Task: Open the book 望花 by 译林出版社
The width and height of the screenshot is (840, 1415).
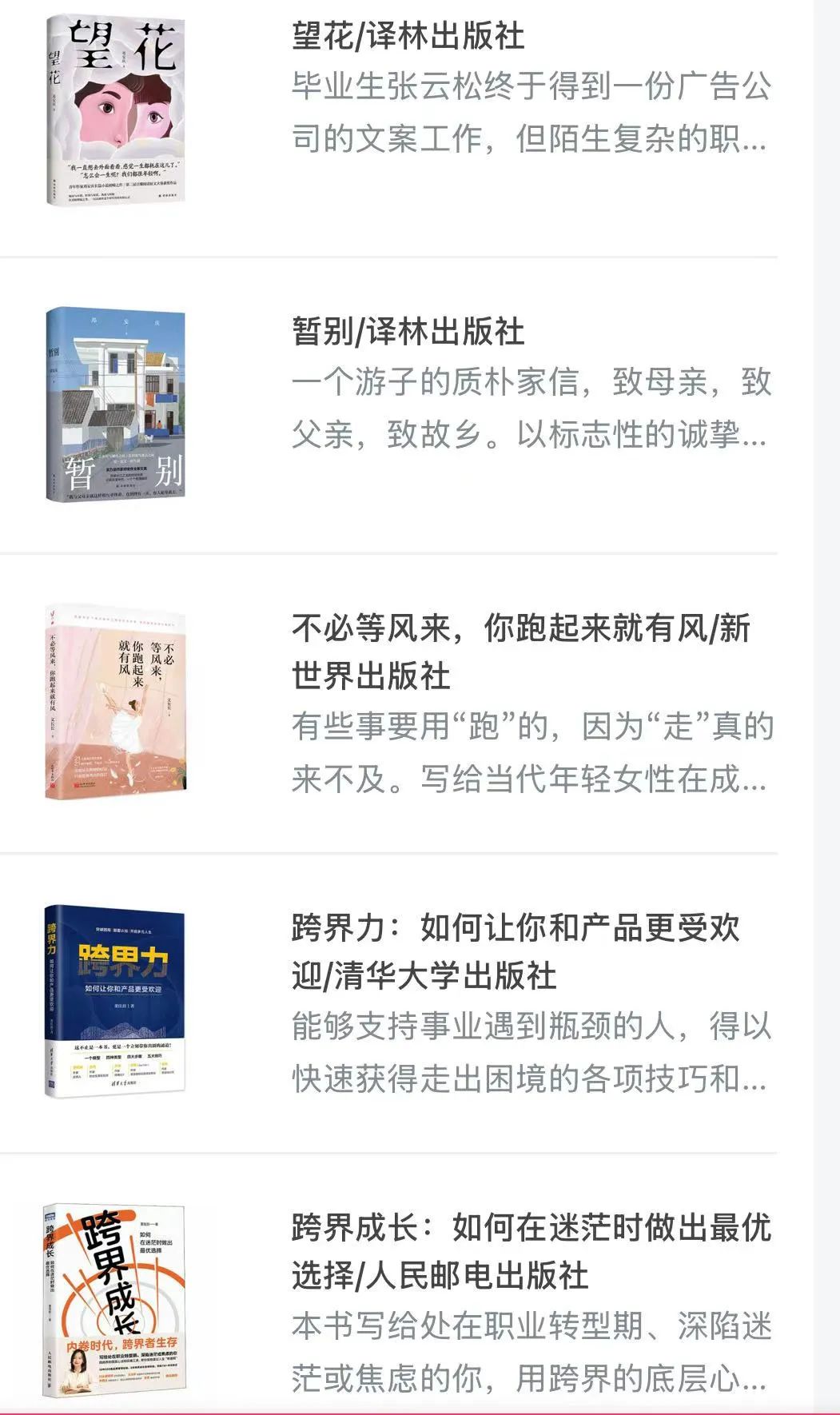Action: [x=408, y=37]
